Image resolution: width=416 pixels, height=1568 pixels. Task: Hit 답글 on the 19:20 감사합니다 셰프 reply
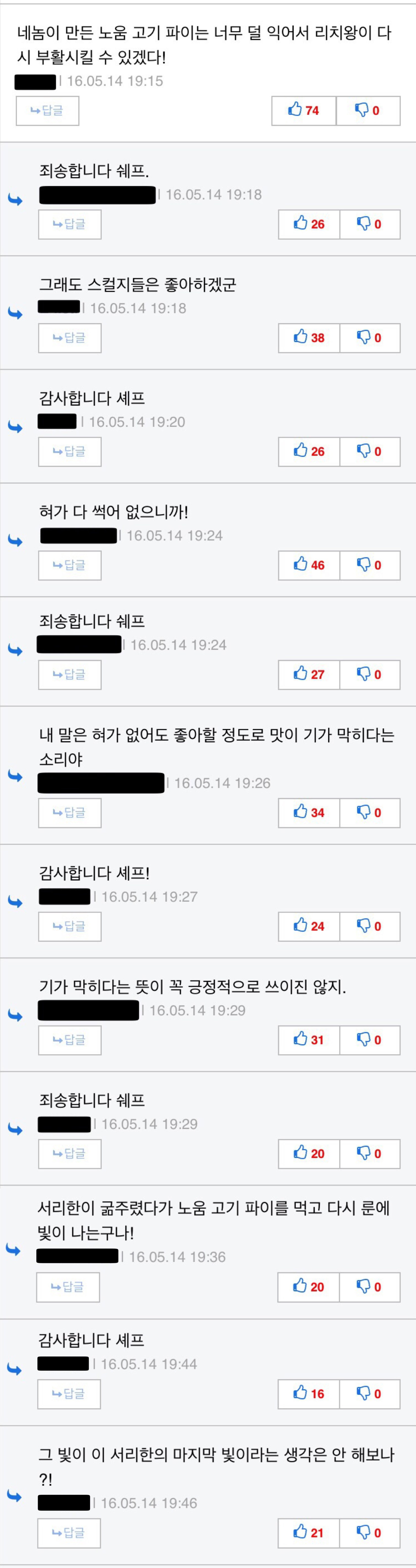point(69,452)
